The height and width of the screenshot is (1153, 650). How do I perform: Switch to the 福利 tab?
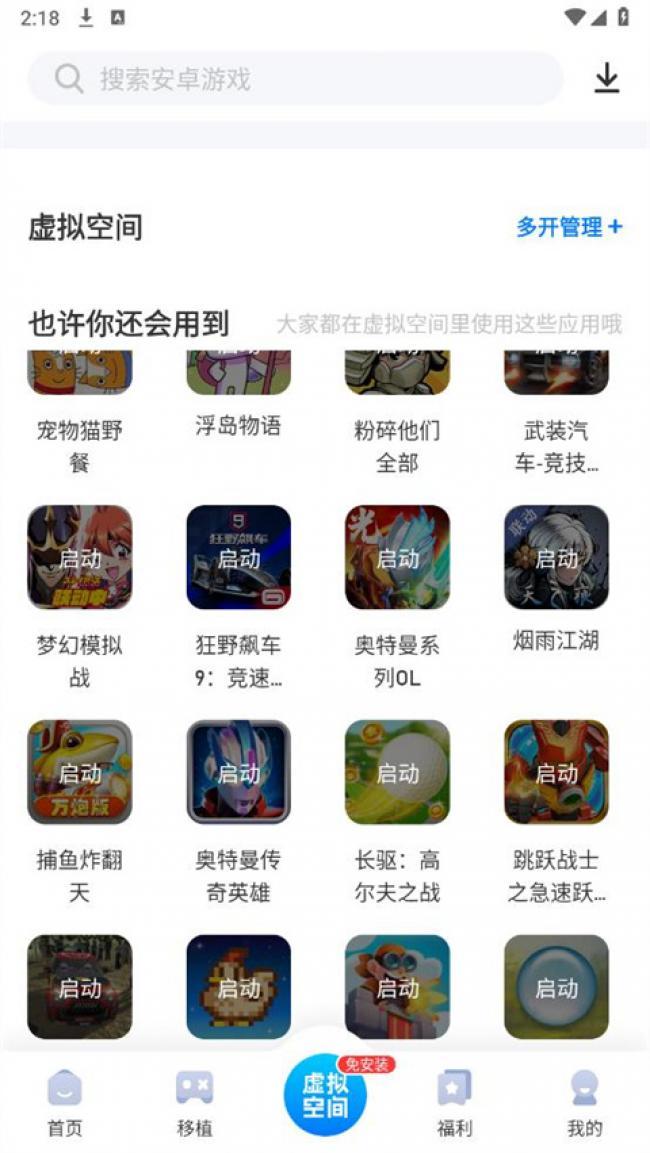click(x=454, y=1102)
